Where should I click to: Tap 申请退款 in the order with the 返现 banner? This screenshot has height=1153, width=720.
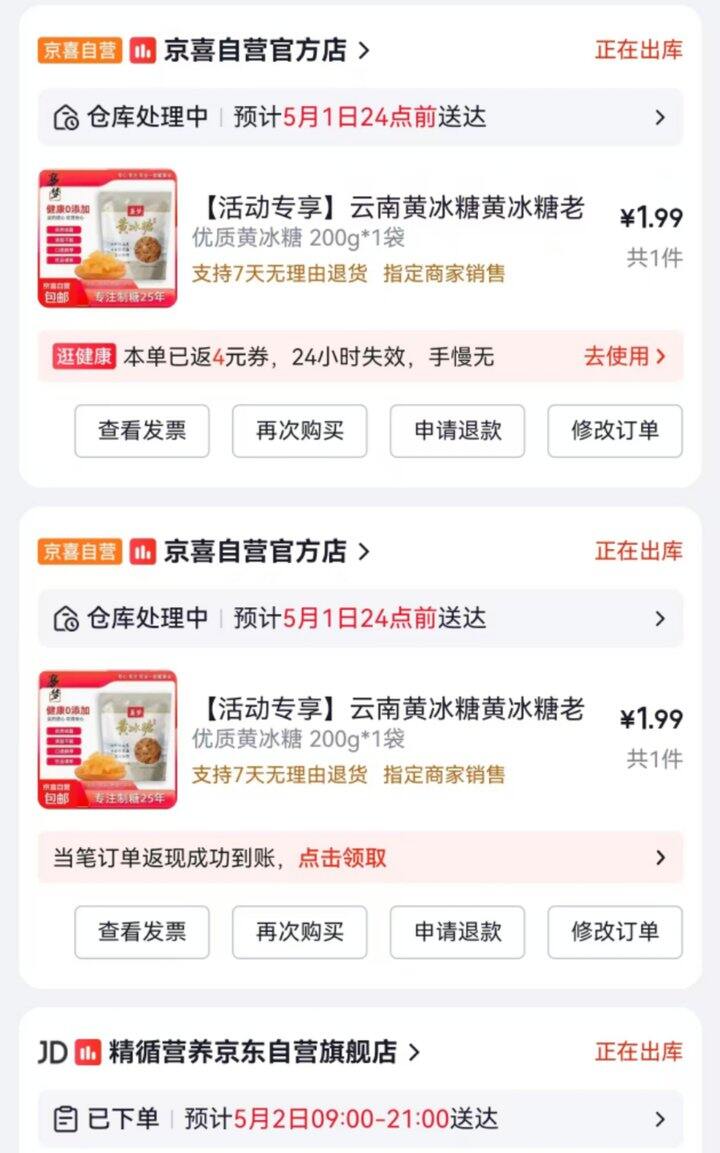pyautogui.click(x=457, y=932)
